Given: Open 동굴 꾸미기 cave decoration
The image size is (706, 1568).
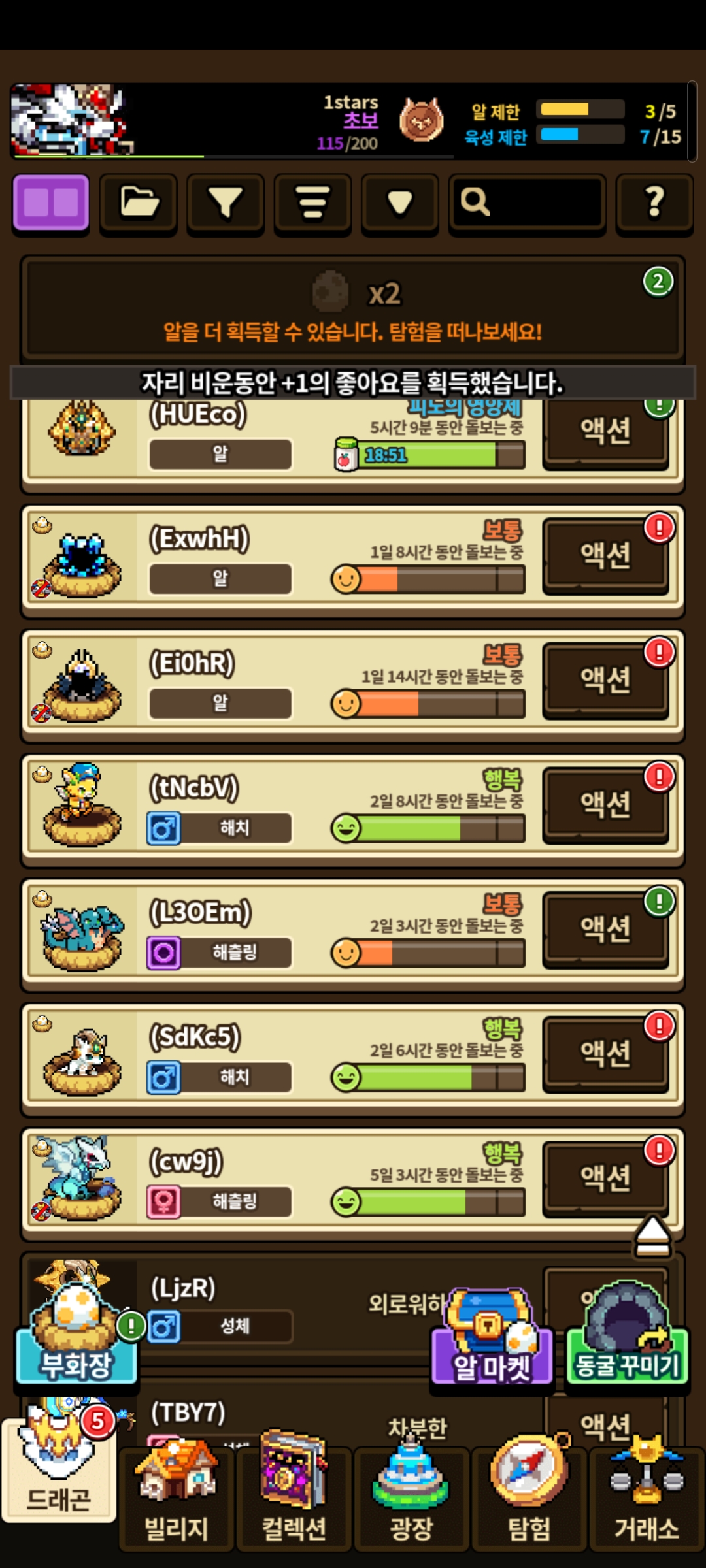Looking at the screenshot, I should [628, 1346].
